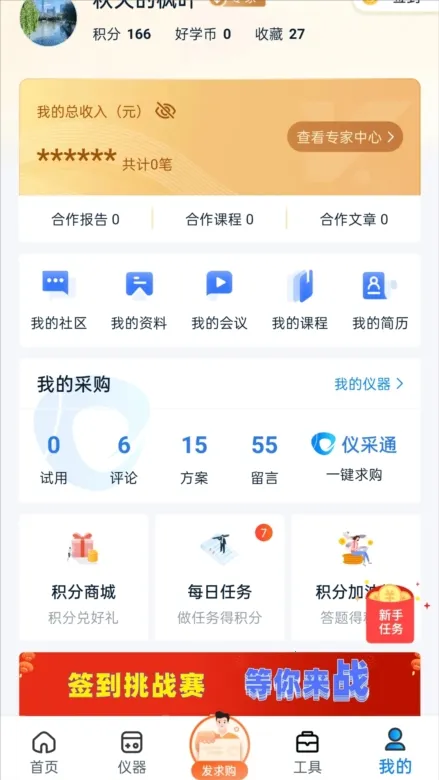The width and height of the screenshot is (439, 780).
Task: Switch to the 首页 tab
Action: [x=44, y=752]
